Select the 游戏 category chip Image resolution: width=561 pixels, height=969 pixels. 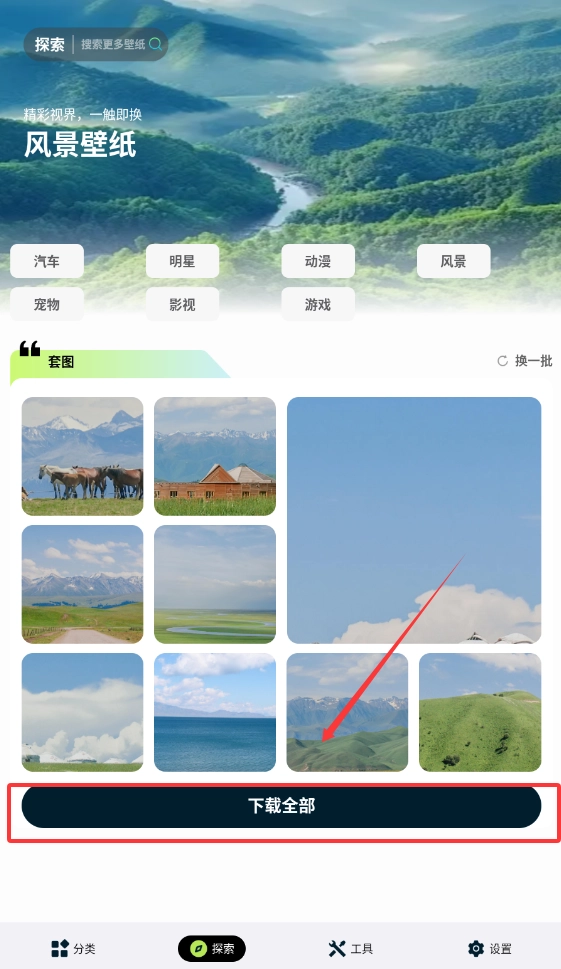[318, 304]
